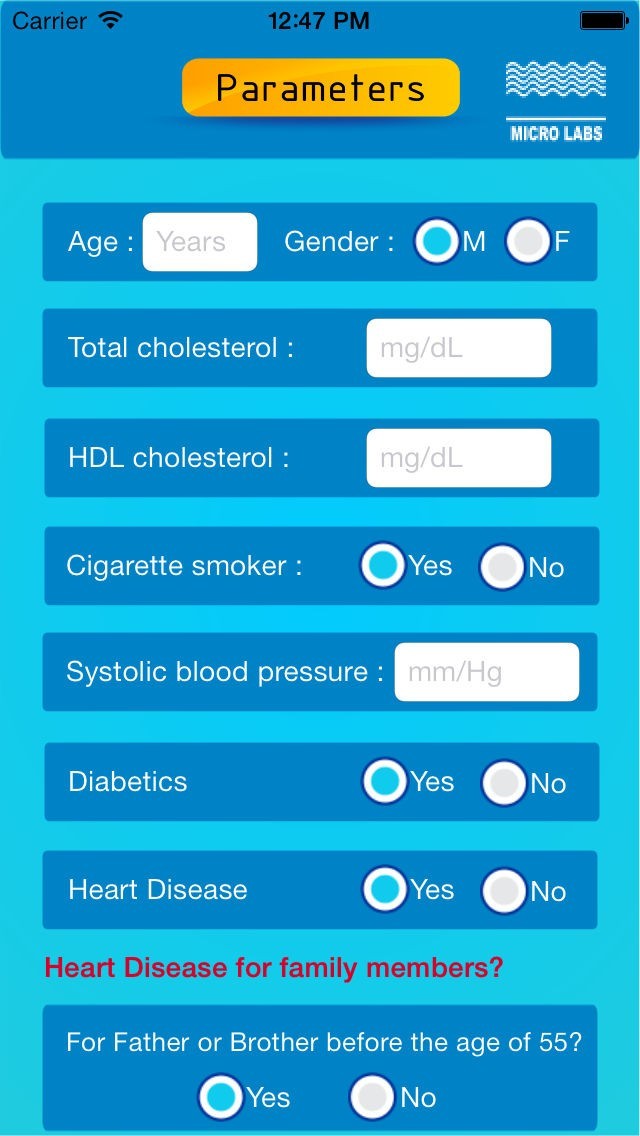This screenshot has height=1136, width=640.
Task: Answer No for Father or Brother question
Action: [371, 1097]
